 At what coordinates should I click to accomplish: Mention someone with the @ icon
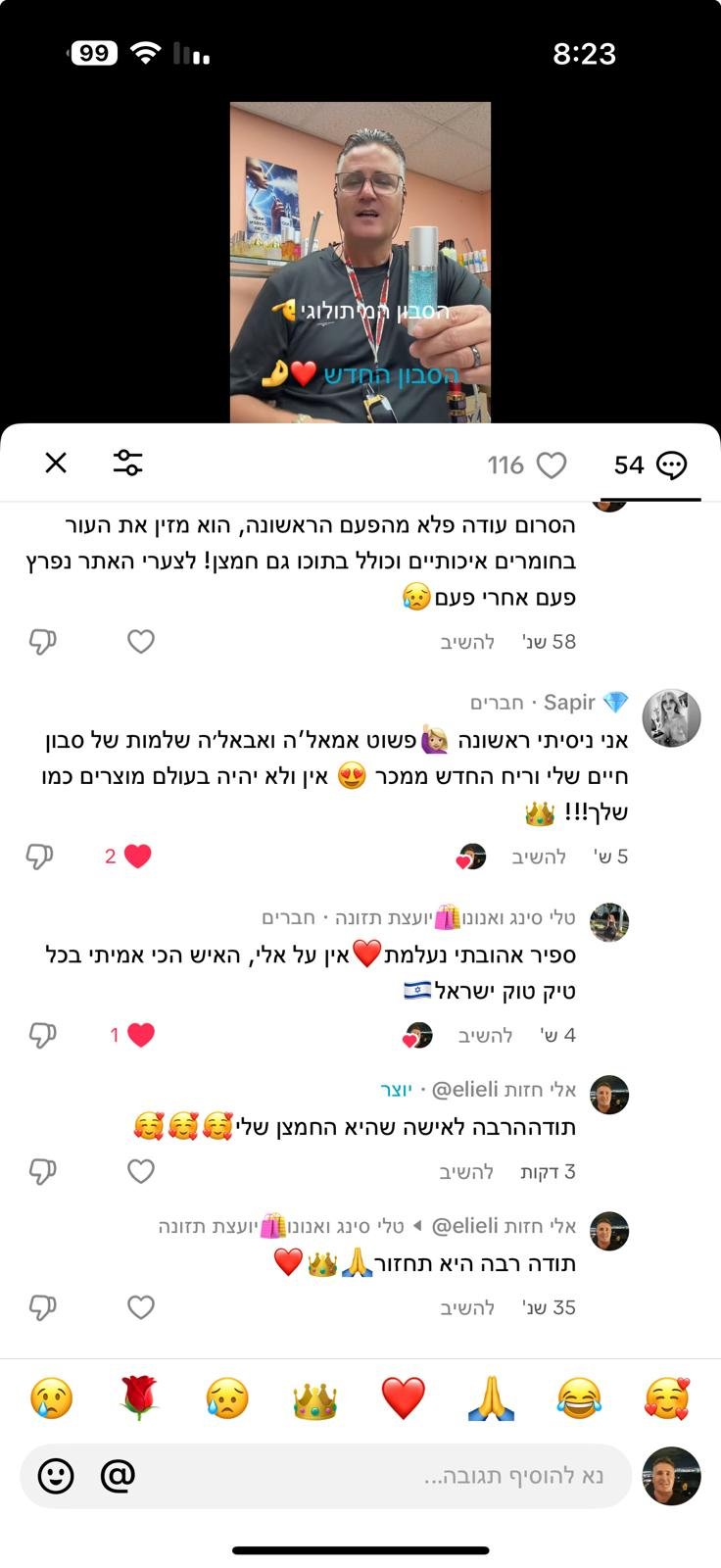pyautogui.click(x=118, y=1475)
